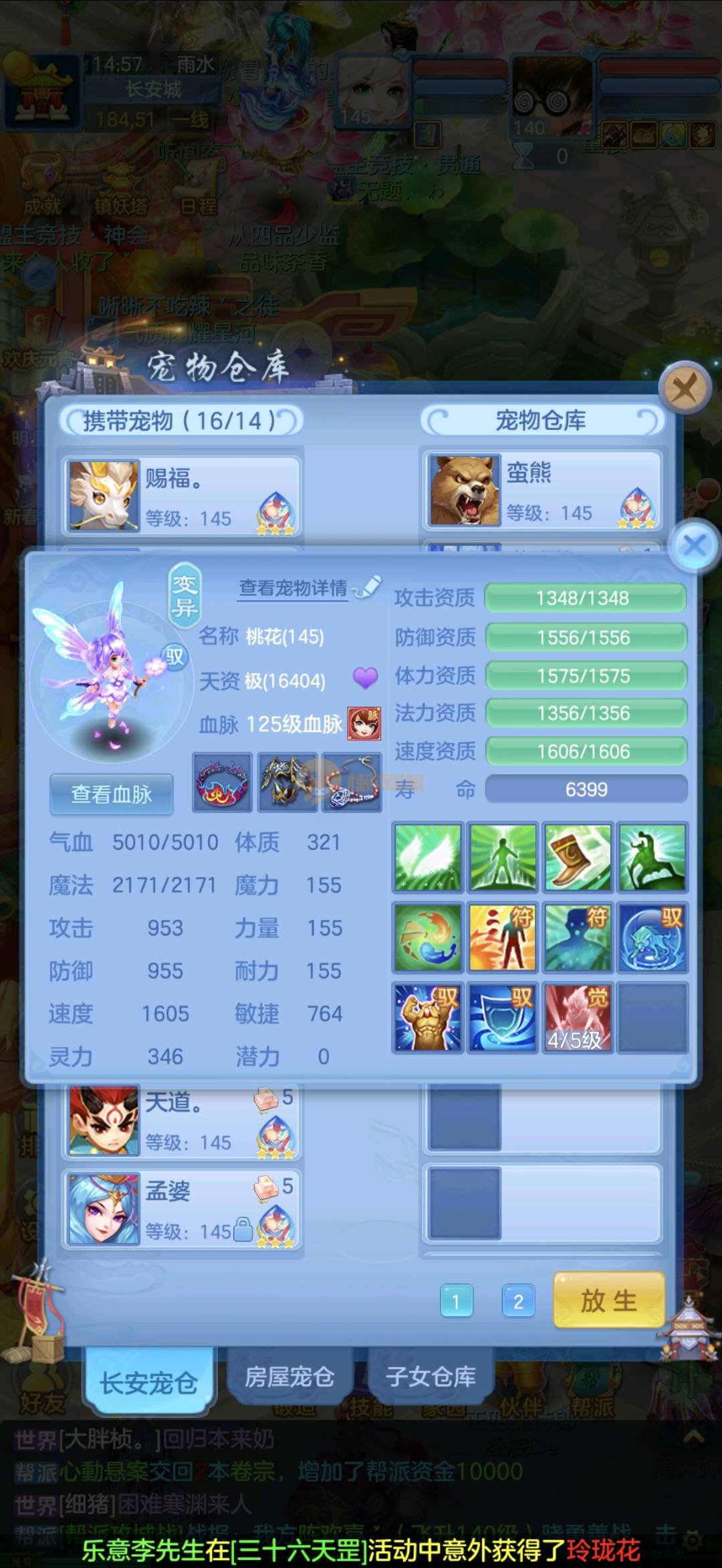The height and width of the screenshot is (1568, 722).
Task: View the white wing skill icon
Action: coord(428,857)
